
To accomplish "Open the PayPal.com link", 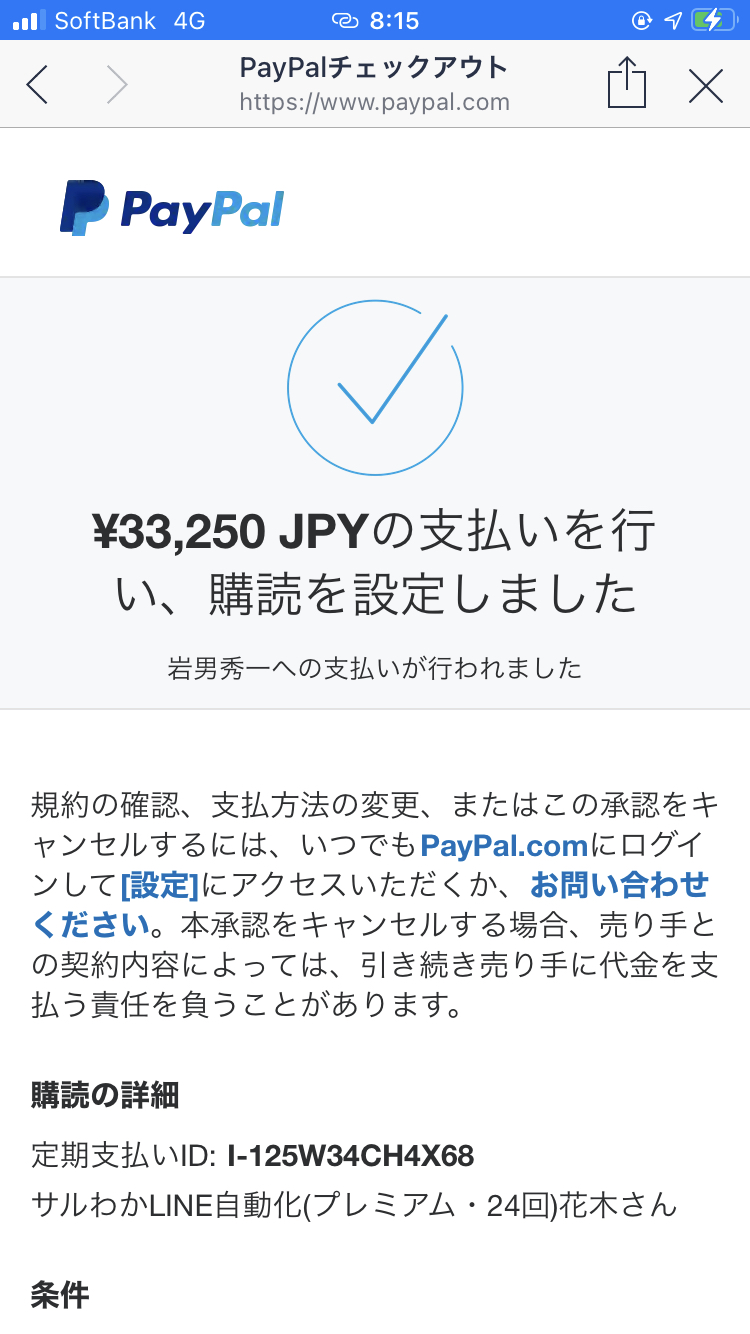I will (x=504, y=846).
